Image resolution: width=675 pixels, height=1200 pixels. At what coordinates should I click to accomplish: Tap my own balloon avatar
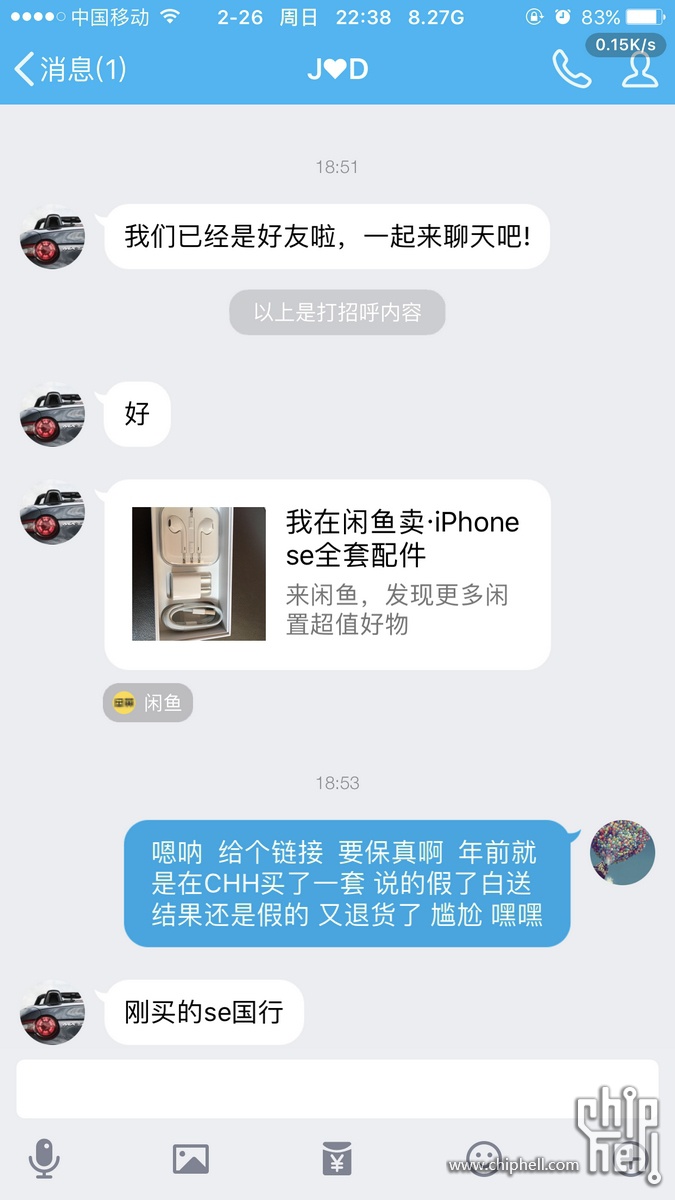pos(623,852)
